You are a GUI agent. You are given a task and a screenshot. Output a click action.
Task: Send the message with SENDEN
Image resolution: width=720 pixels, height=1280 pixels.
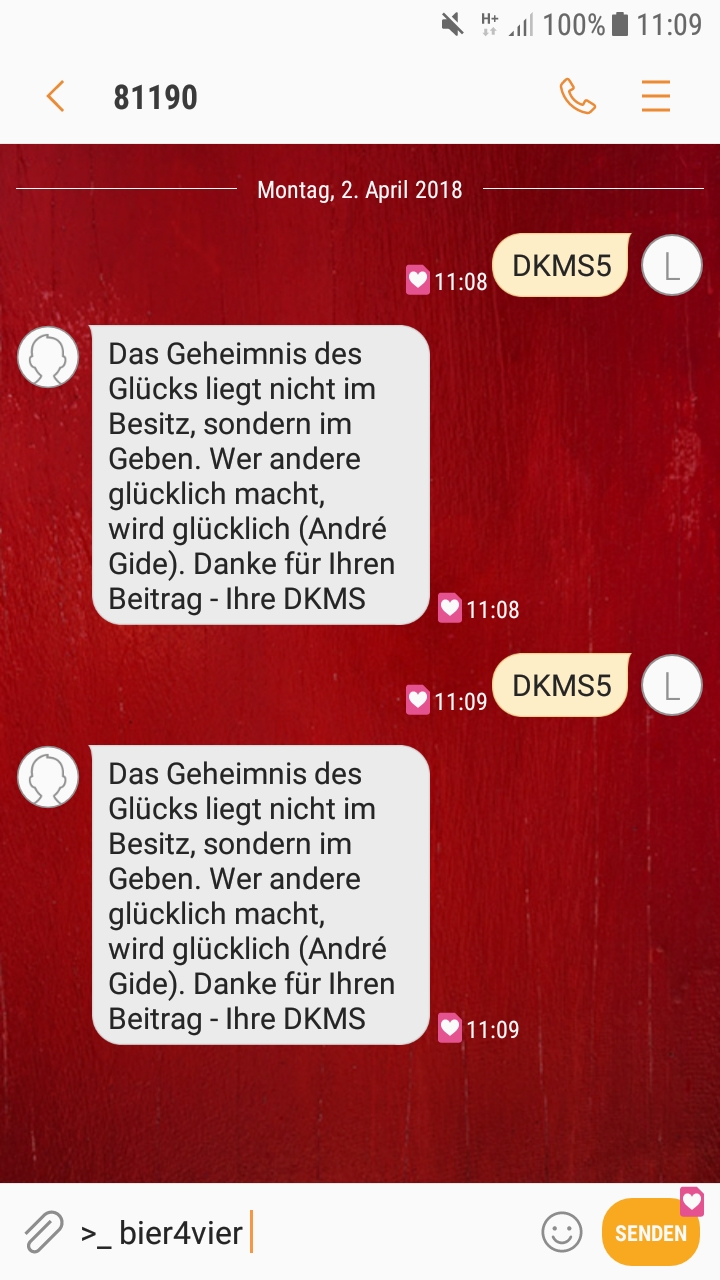(x=651, y=1232)
